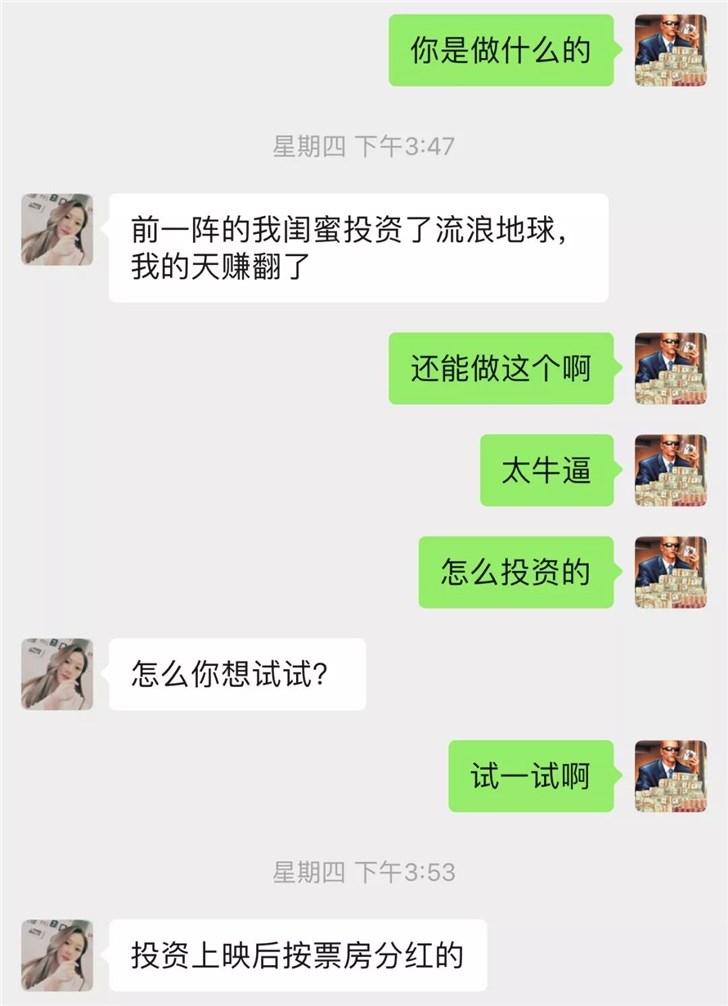Screen dimensions: 728x1006
Task: Click the woman's avatar next to the 流浪地球 message
Action: 55,227
